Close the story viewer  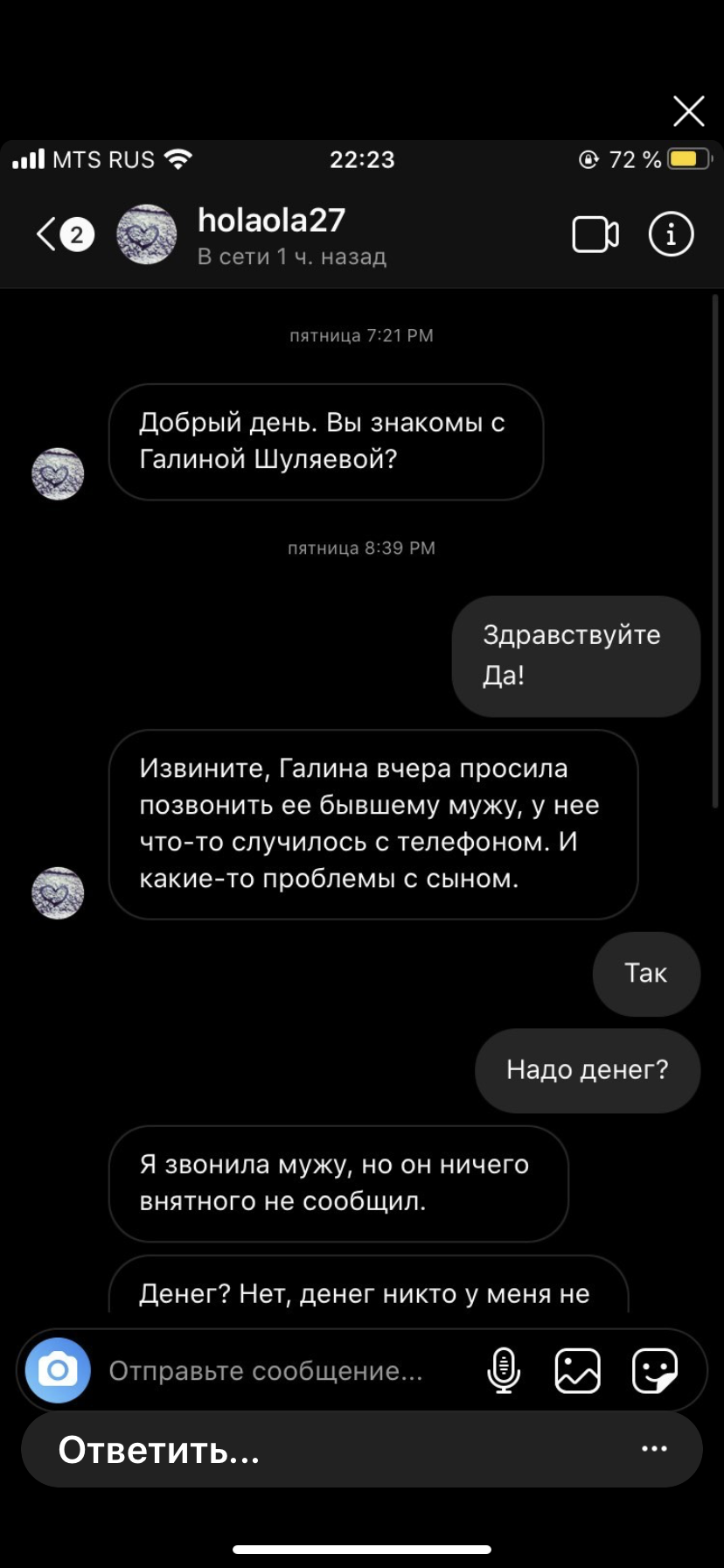click(688, 112)
